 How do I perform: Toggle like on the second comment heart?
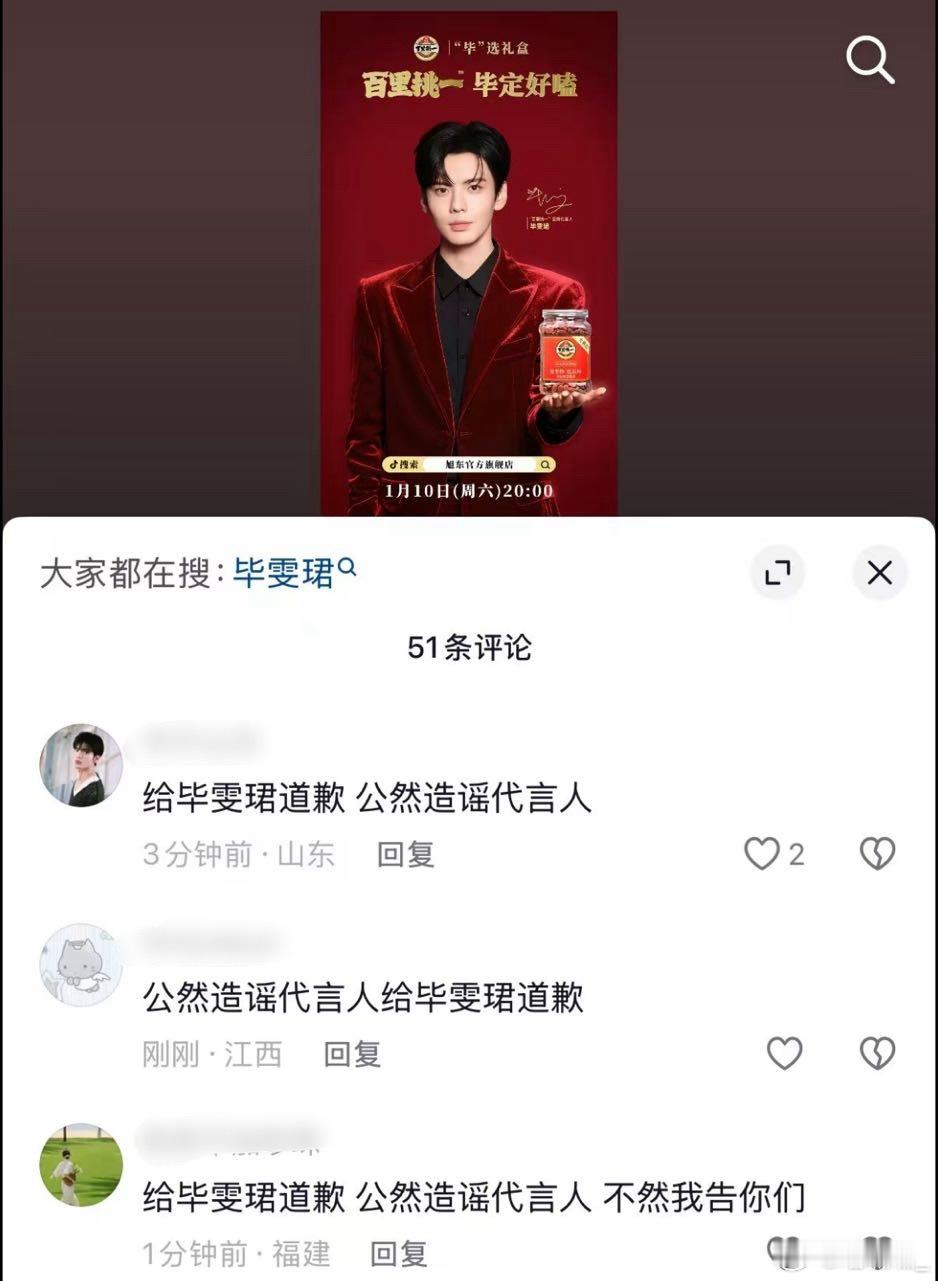(x=784, y=1054)
